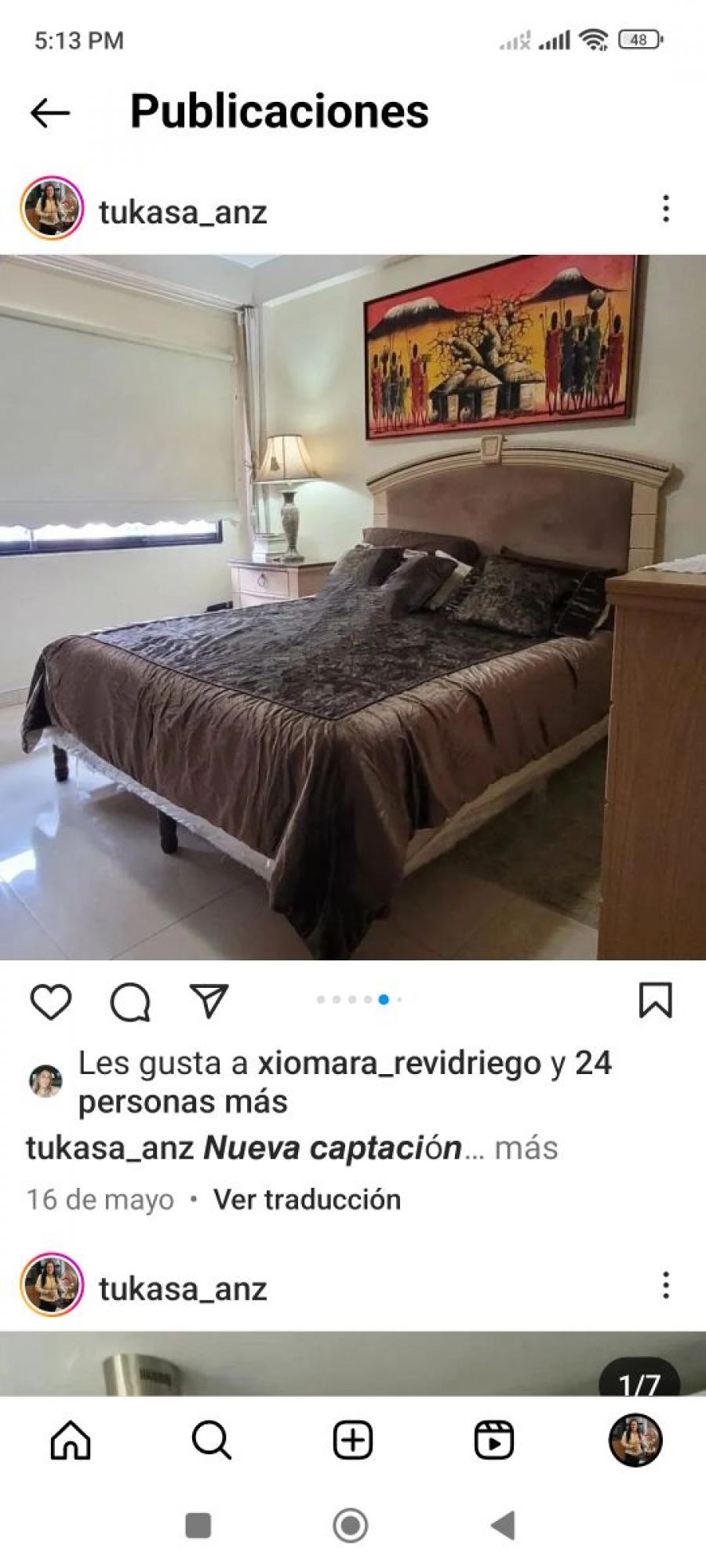Go to the Home feed tab
Image resolution: width=706 pixels, height=1568 pixels.
[71, 1440]
